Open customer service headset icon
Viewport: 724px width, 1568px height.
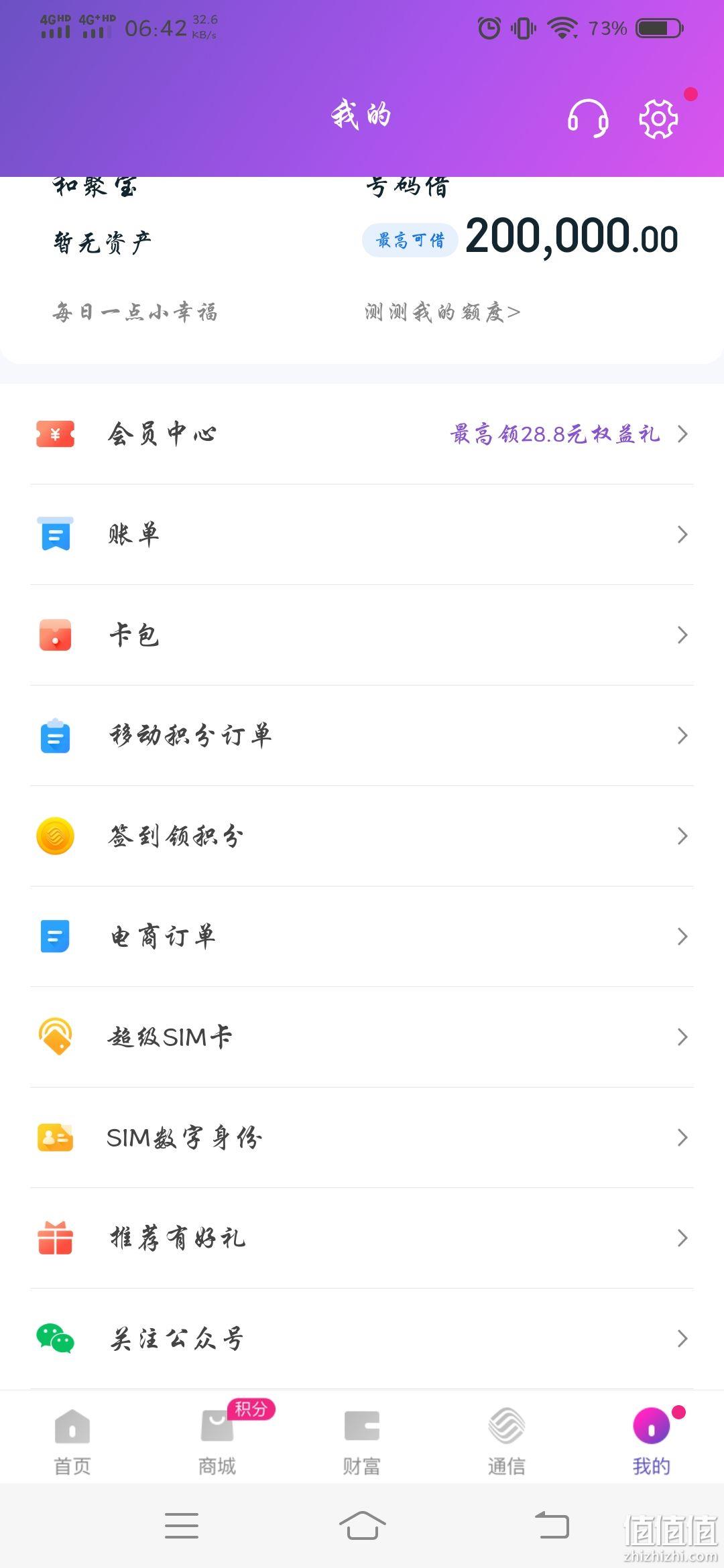click(x=588, y=119)
